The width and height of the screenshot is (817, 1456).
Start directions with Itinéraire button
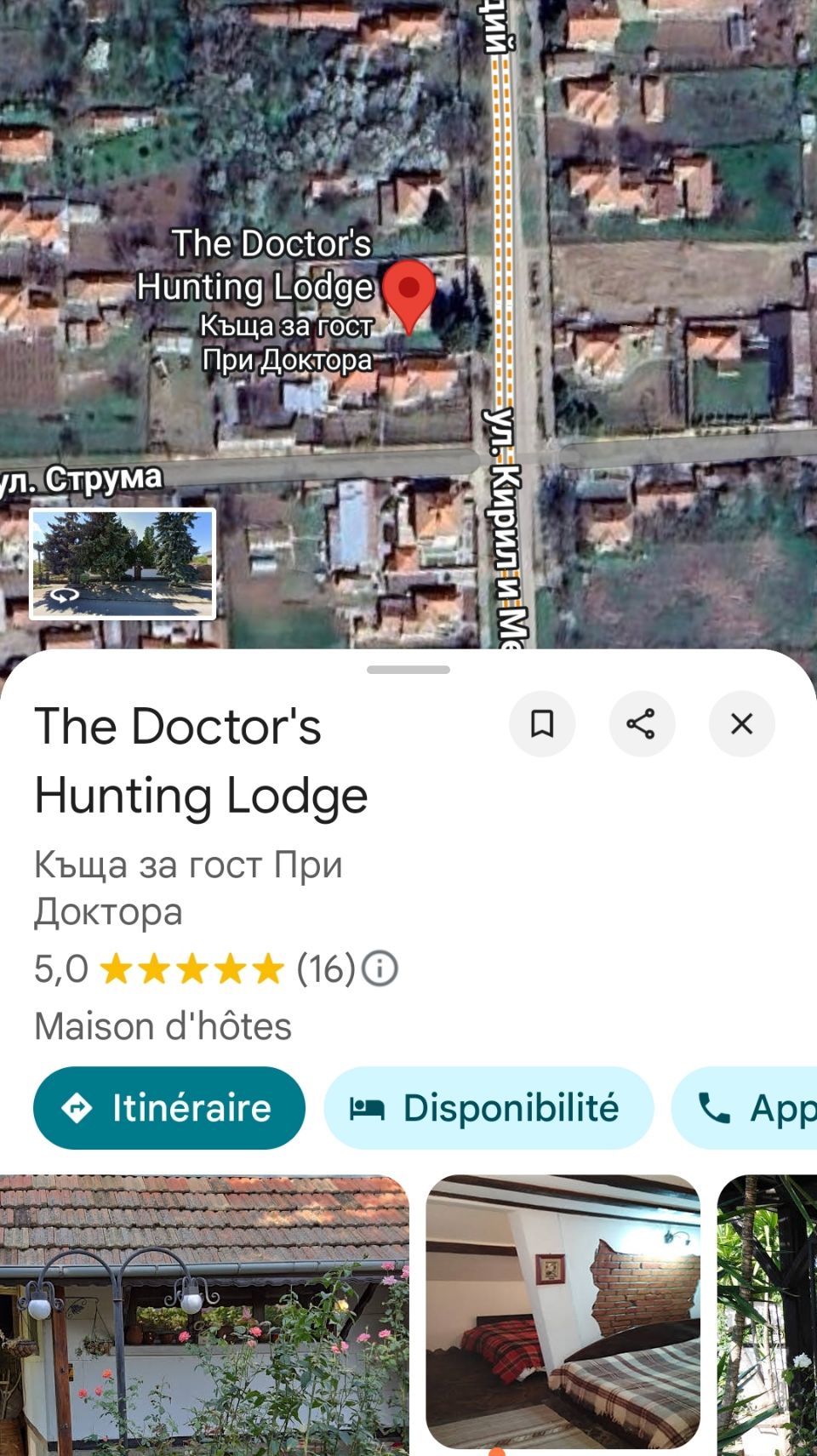[x=169, y=1108]
